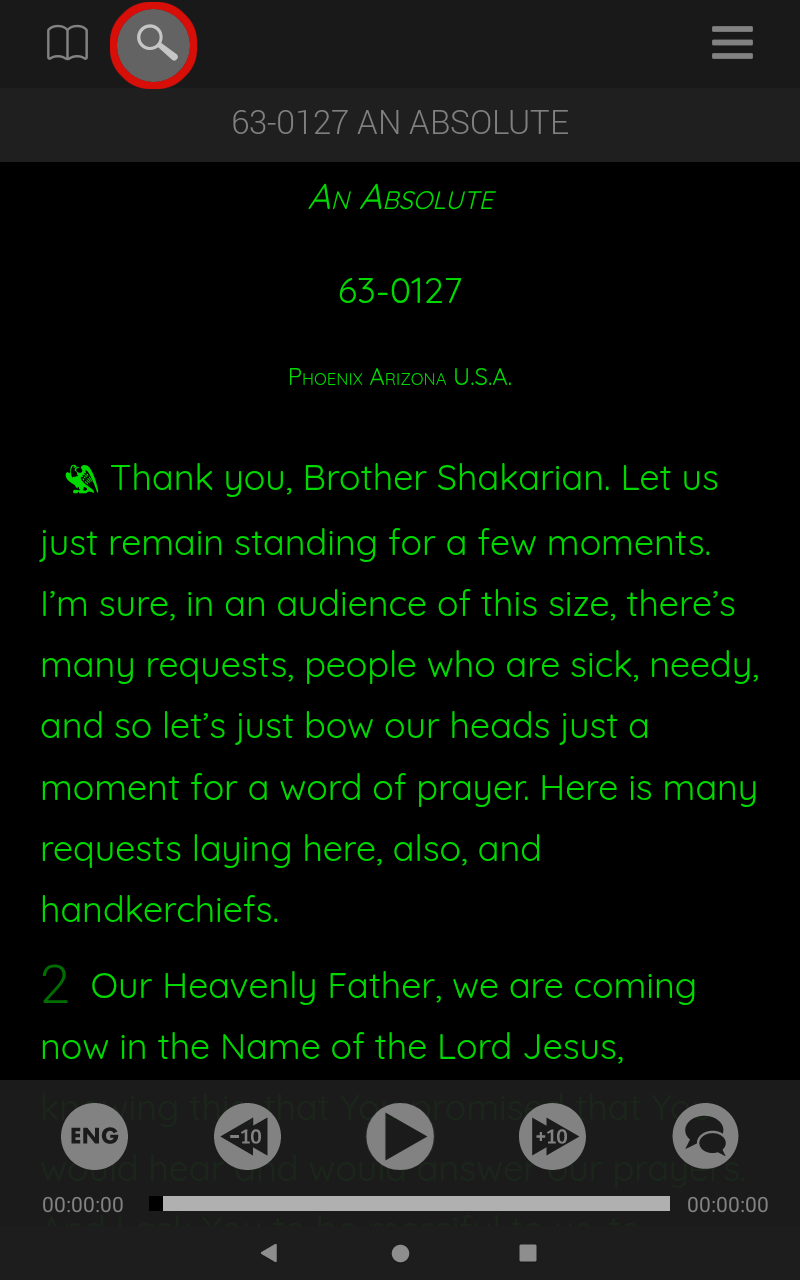800x1280 pixels.
Task: Open the speech bubbles icon
Action: click(x=705, y=1136)
